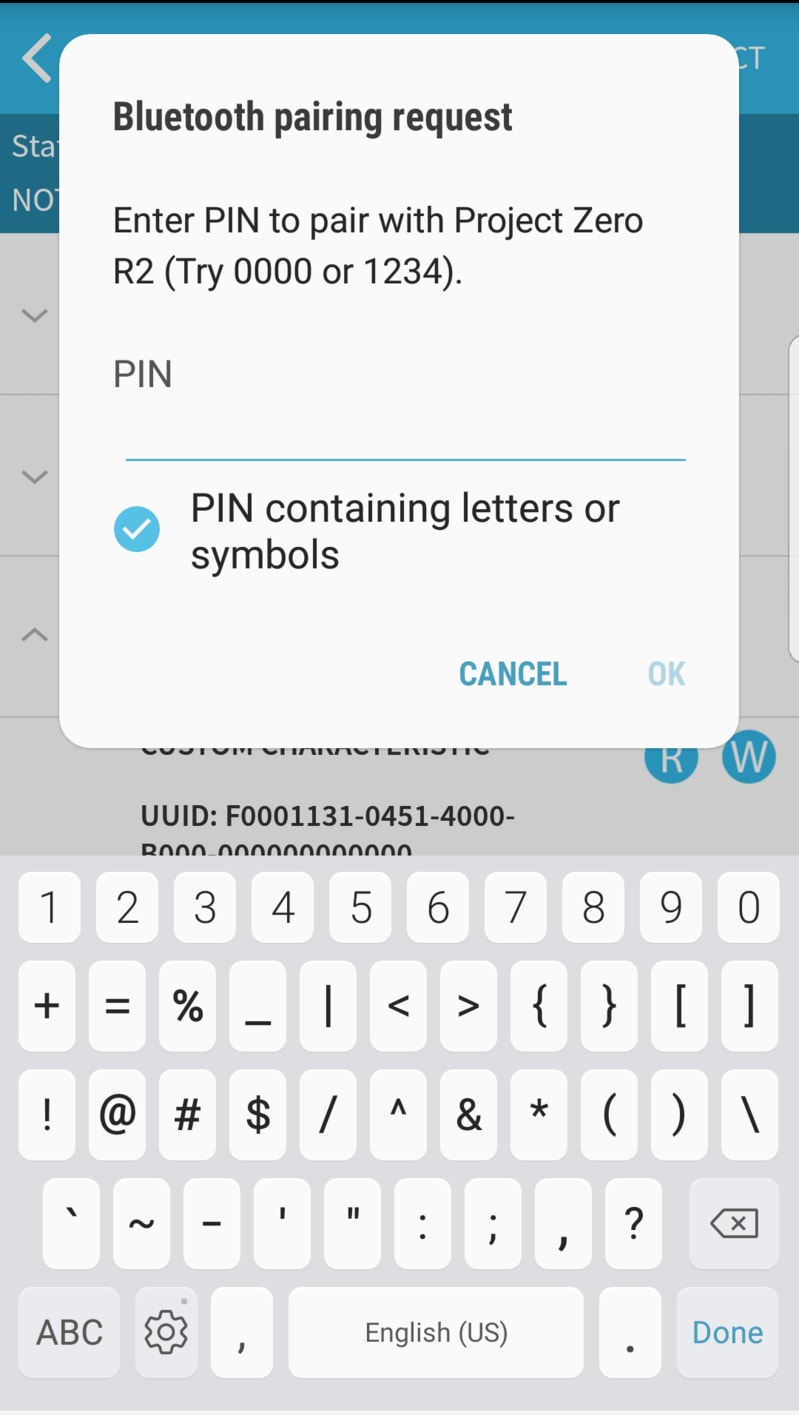Switch keyboard to ABC letters

click(69, 1332)
